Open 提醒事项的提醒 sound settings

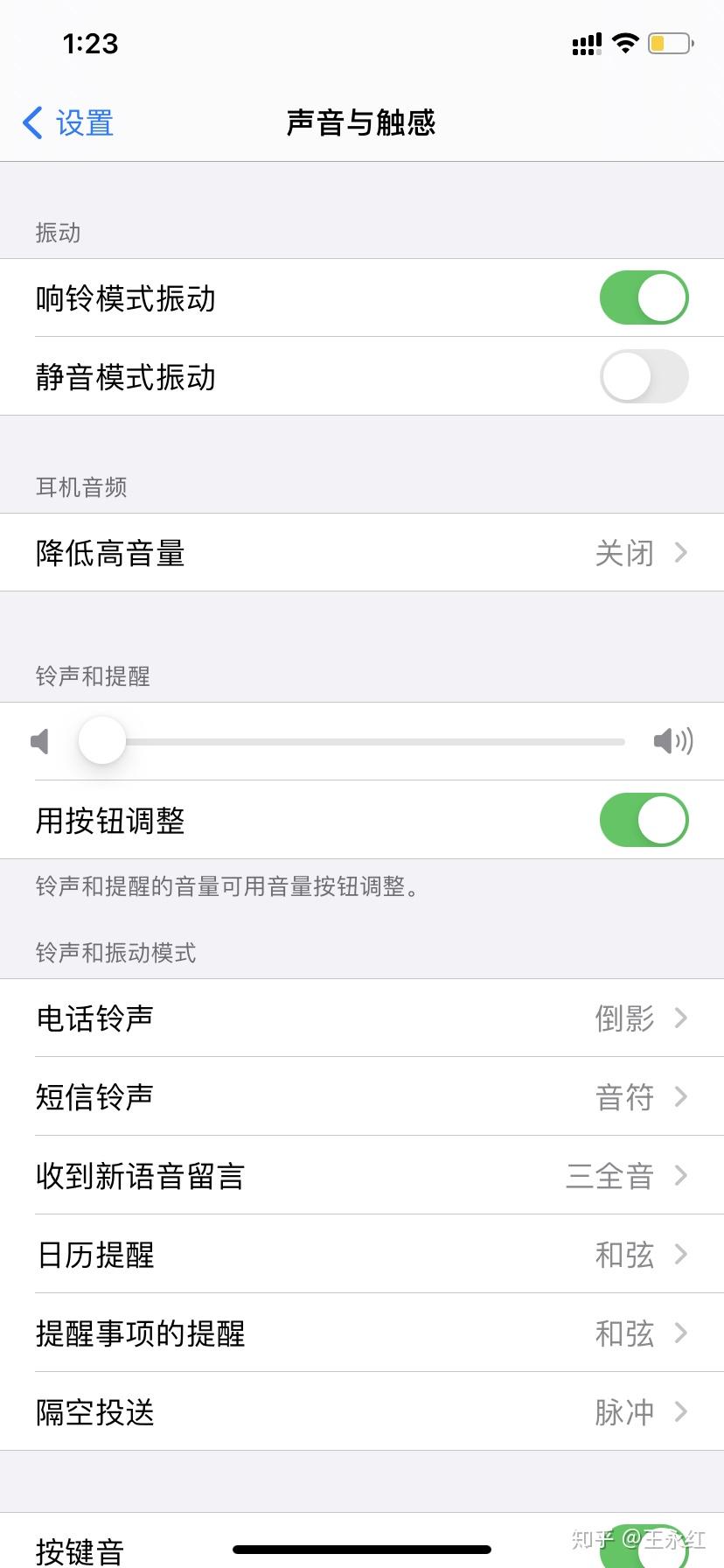tap(362, 1333)
